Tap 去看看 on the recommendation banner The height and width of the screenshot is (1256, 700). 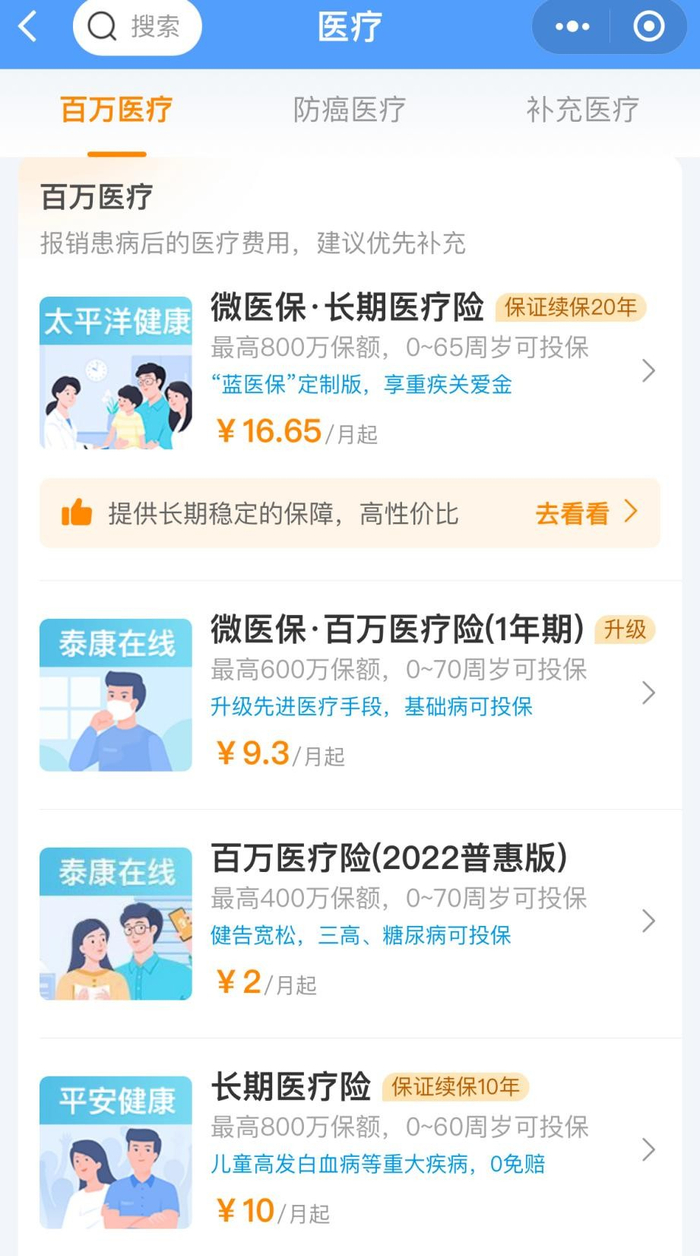click(585, 513)
